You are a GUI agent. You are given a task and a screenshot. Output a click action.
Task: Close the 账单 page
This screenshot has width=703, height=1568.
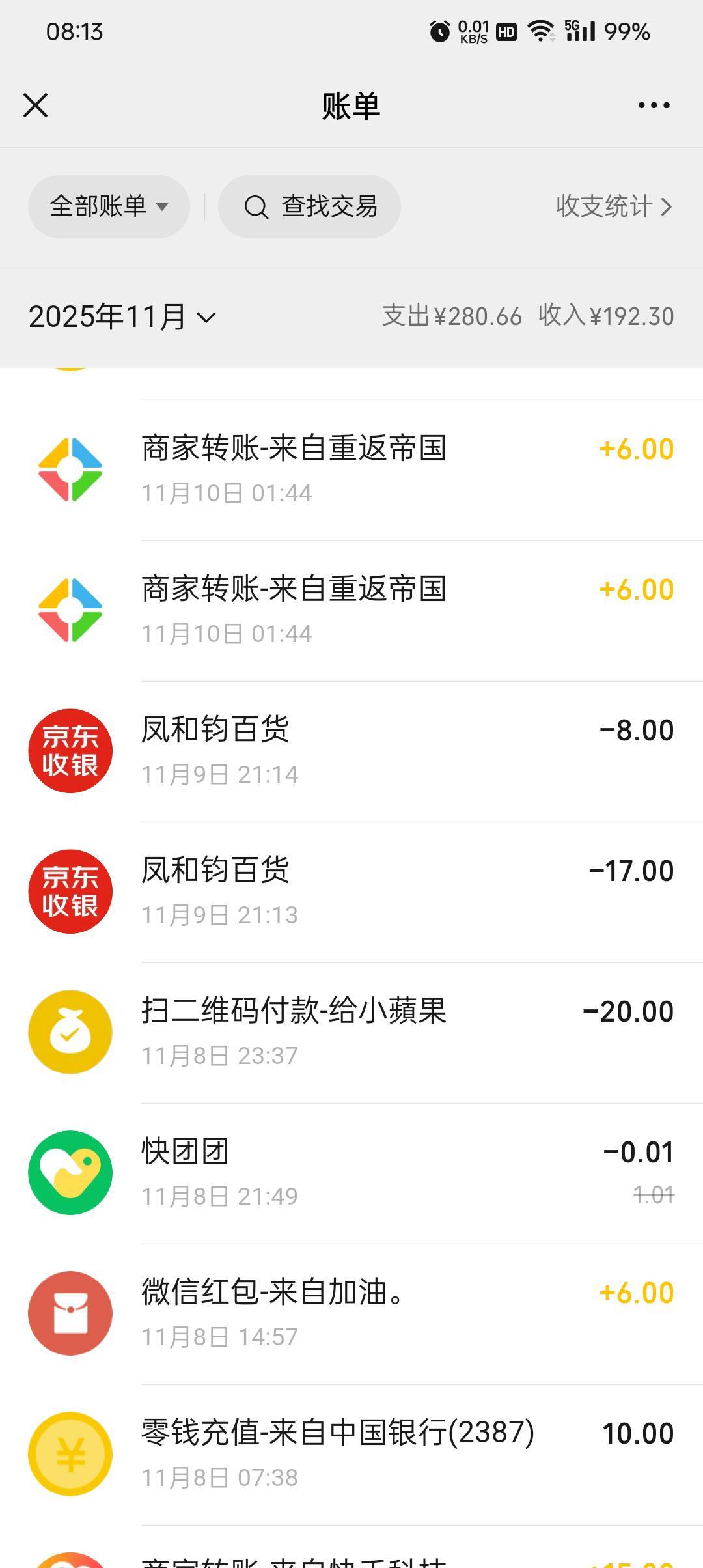[x=36, y=105]
